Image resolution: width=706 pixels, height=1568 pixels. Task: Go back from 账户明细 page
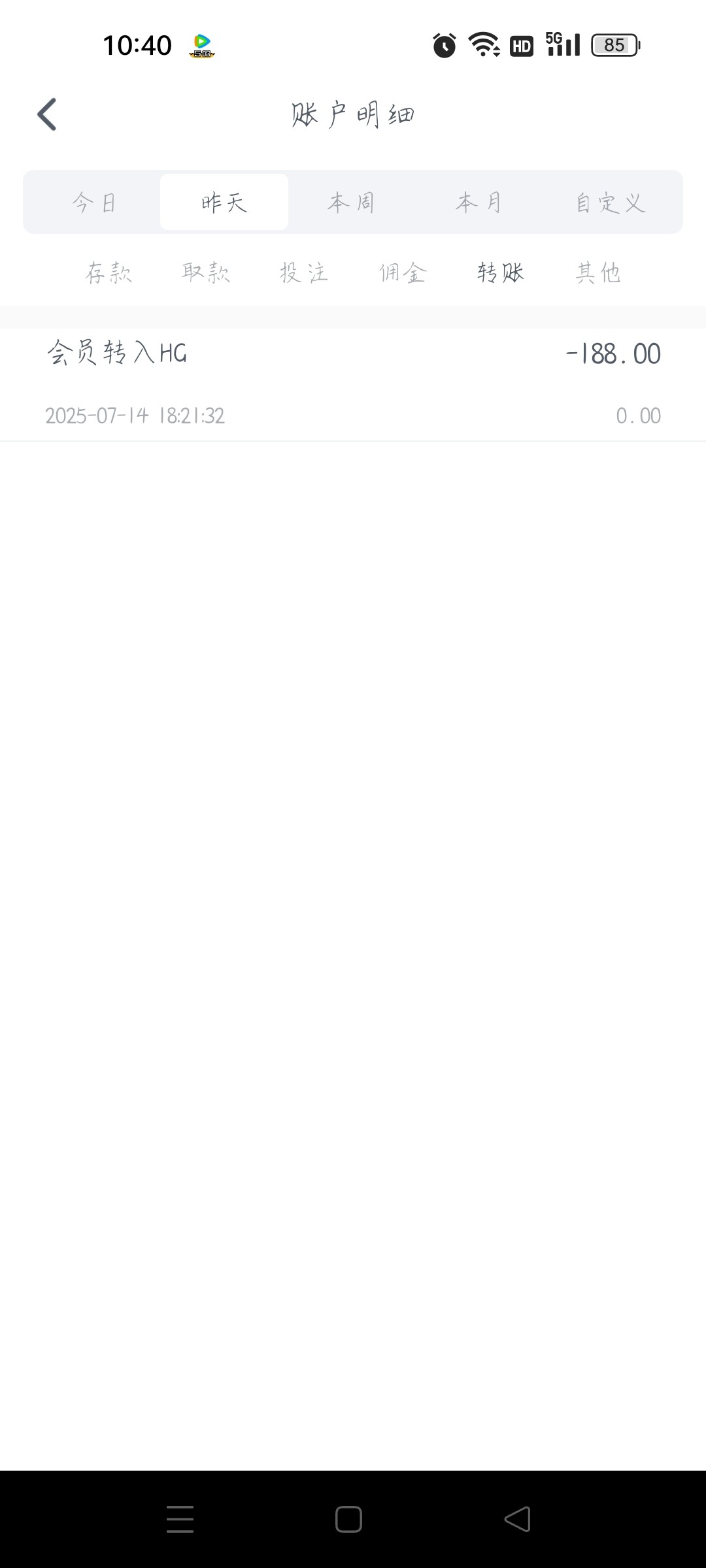[x=47, y=115]
